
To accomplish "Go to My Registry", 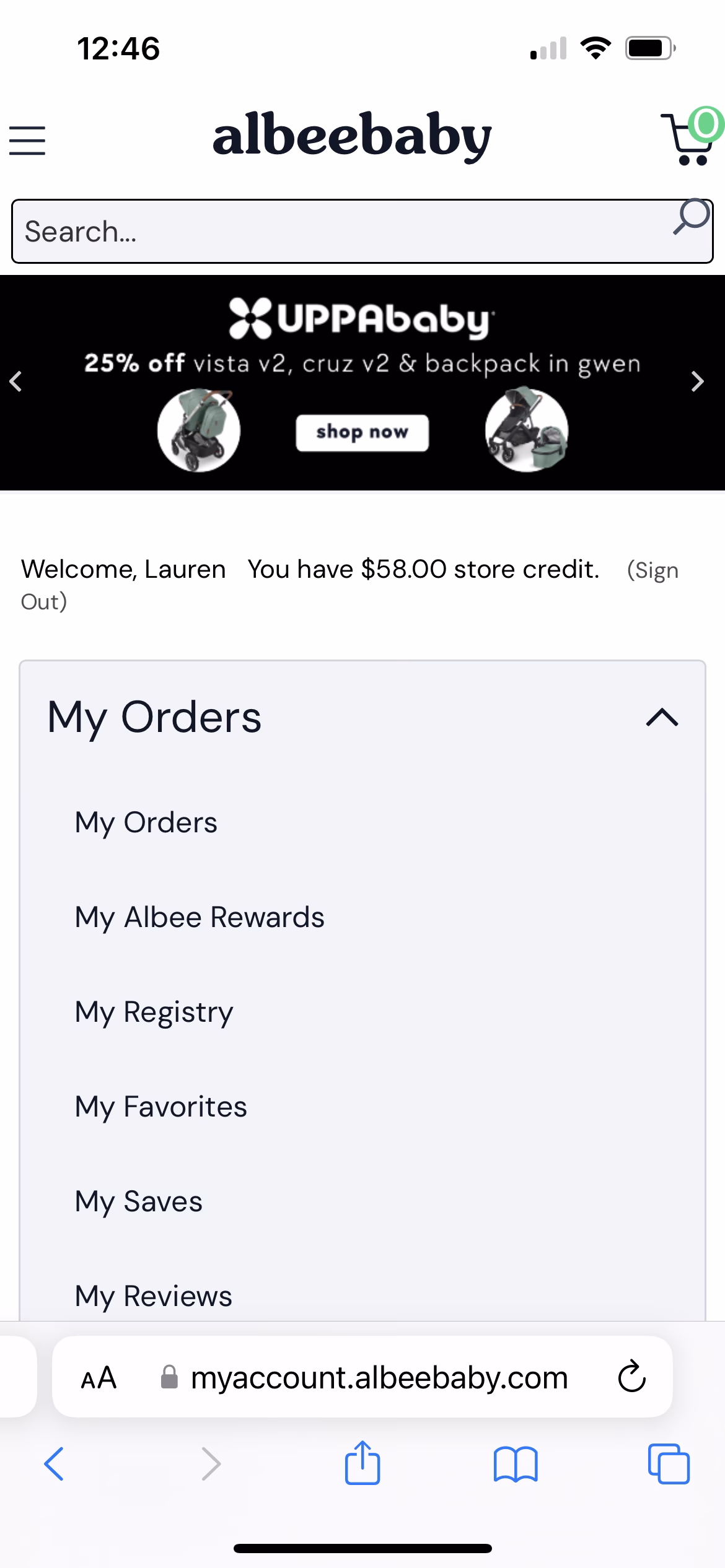I will click(154, 1012).
